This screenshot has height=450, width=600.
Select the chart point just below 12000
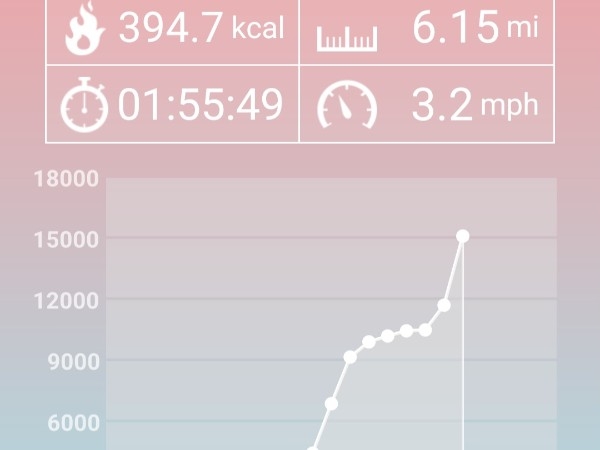coord(444,305)
